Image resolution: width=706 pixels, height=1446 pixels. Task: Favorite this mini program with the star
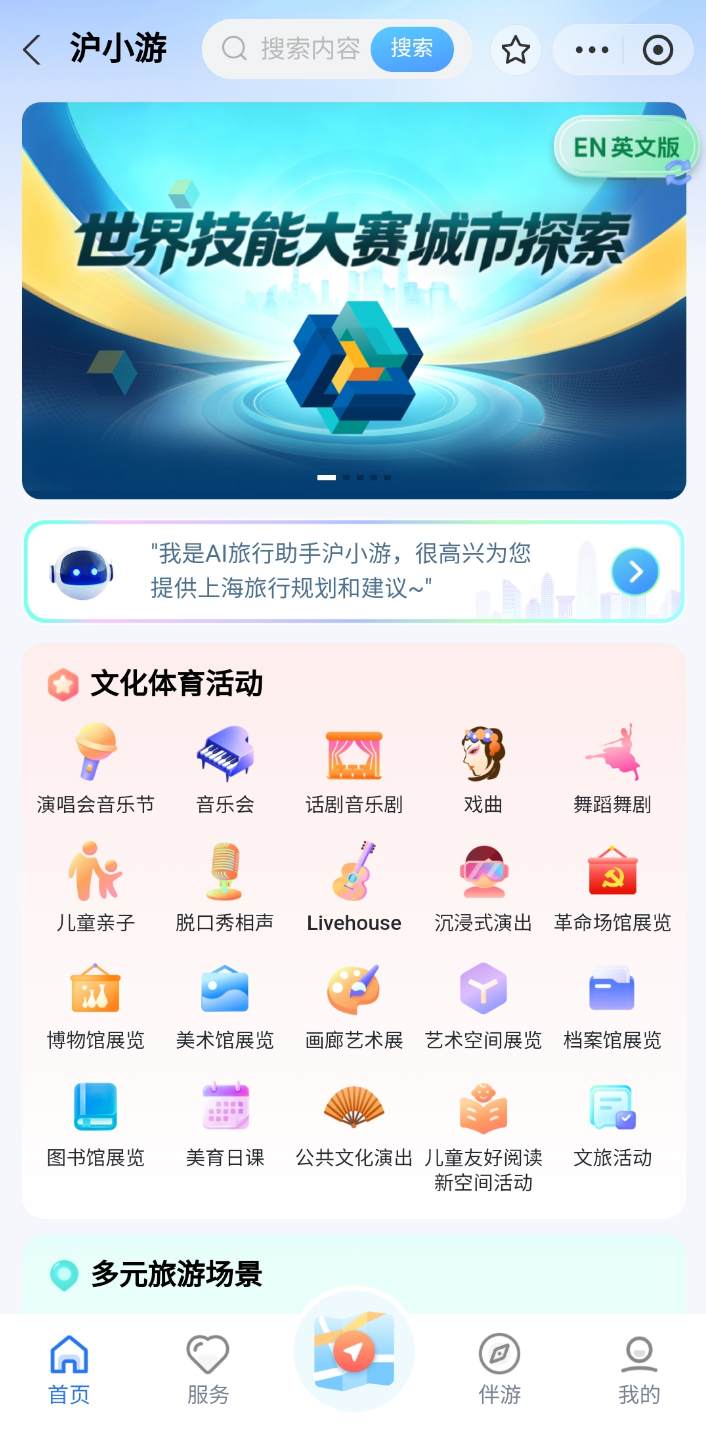pyautogui.click(x=516, y=50)
